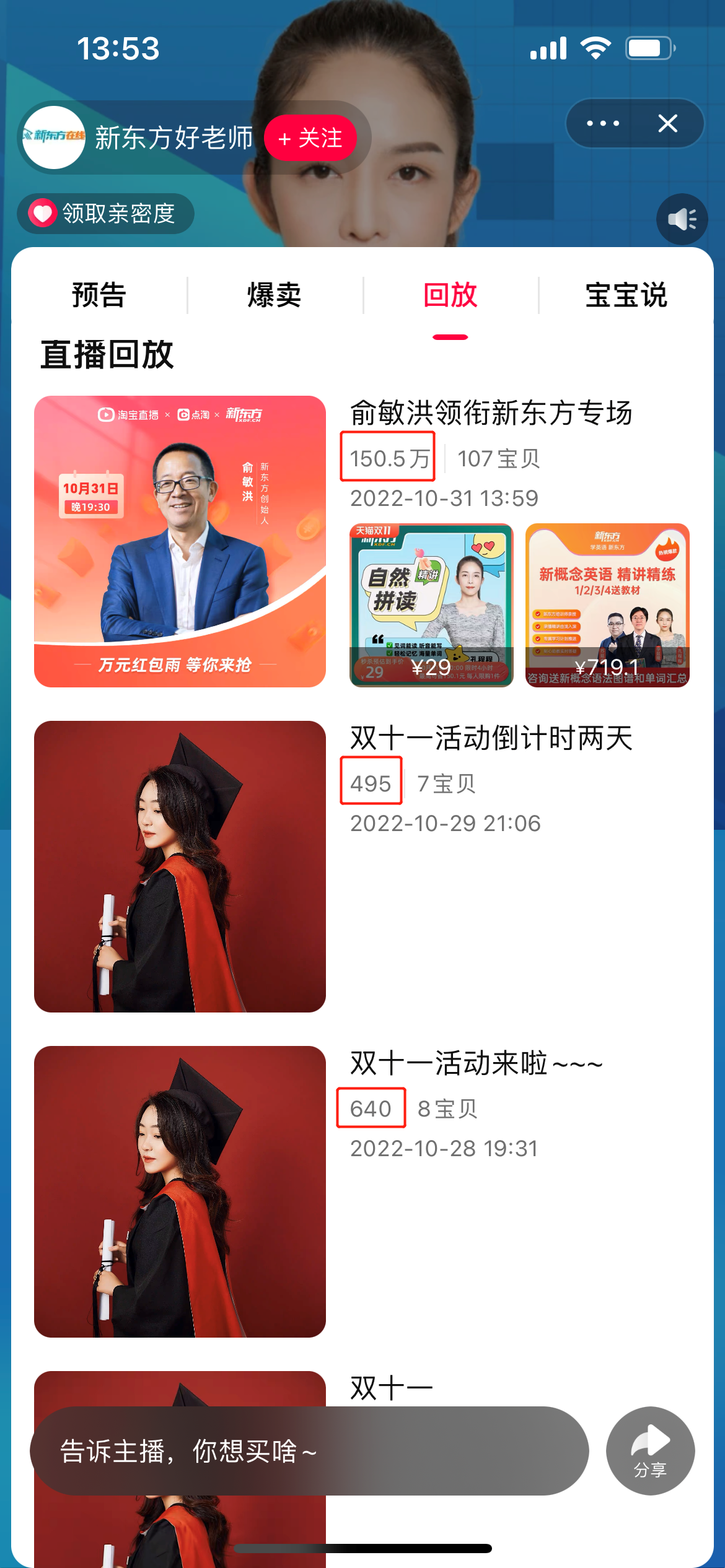The height and width of the screenshot is (1568, 725).
Task: Switch to the 预告 tab
Action: pos(99,295)
